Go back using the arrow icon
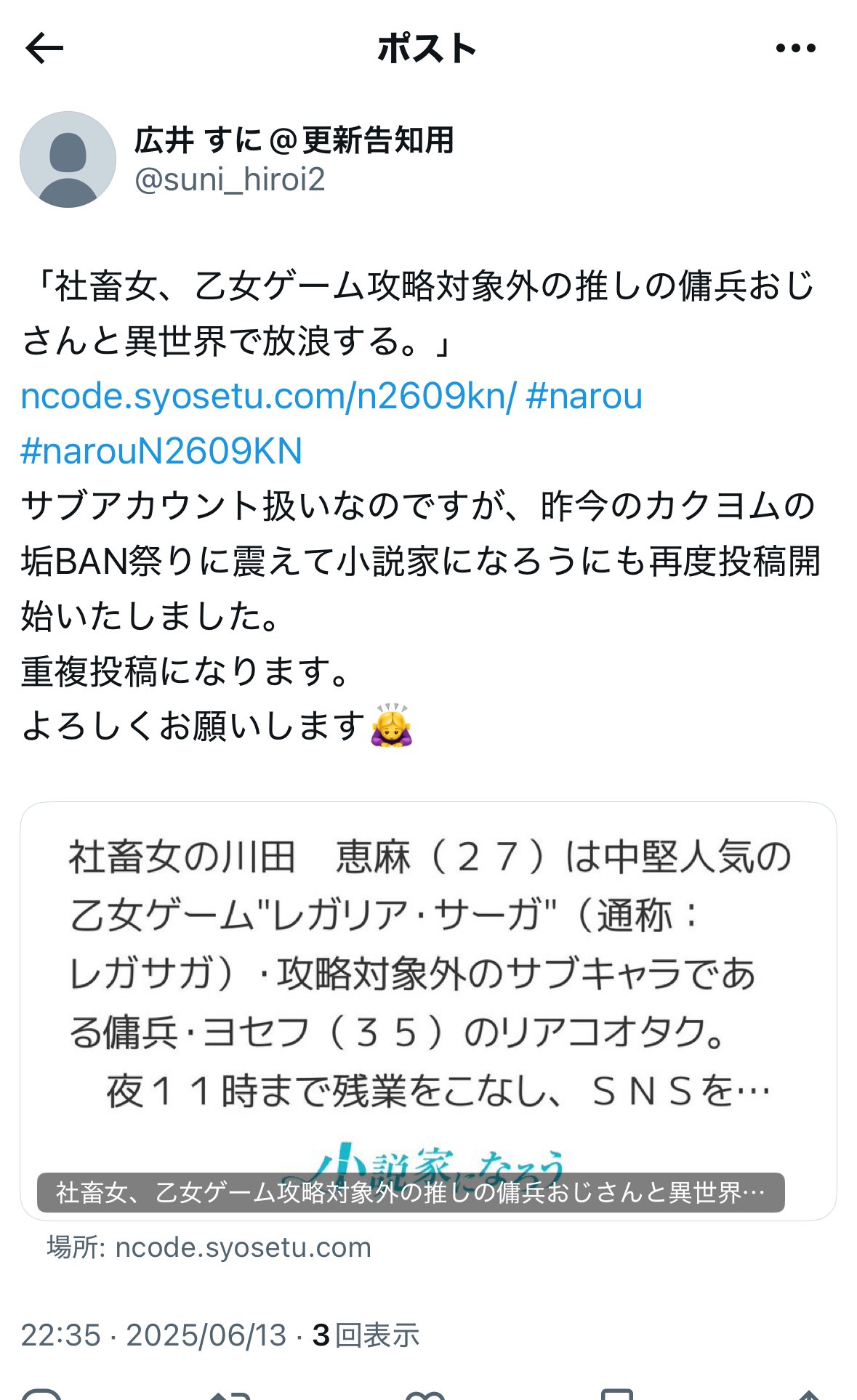The image size is (857, 1400). (x=44, y=49)
